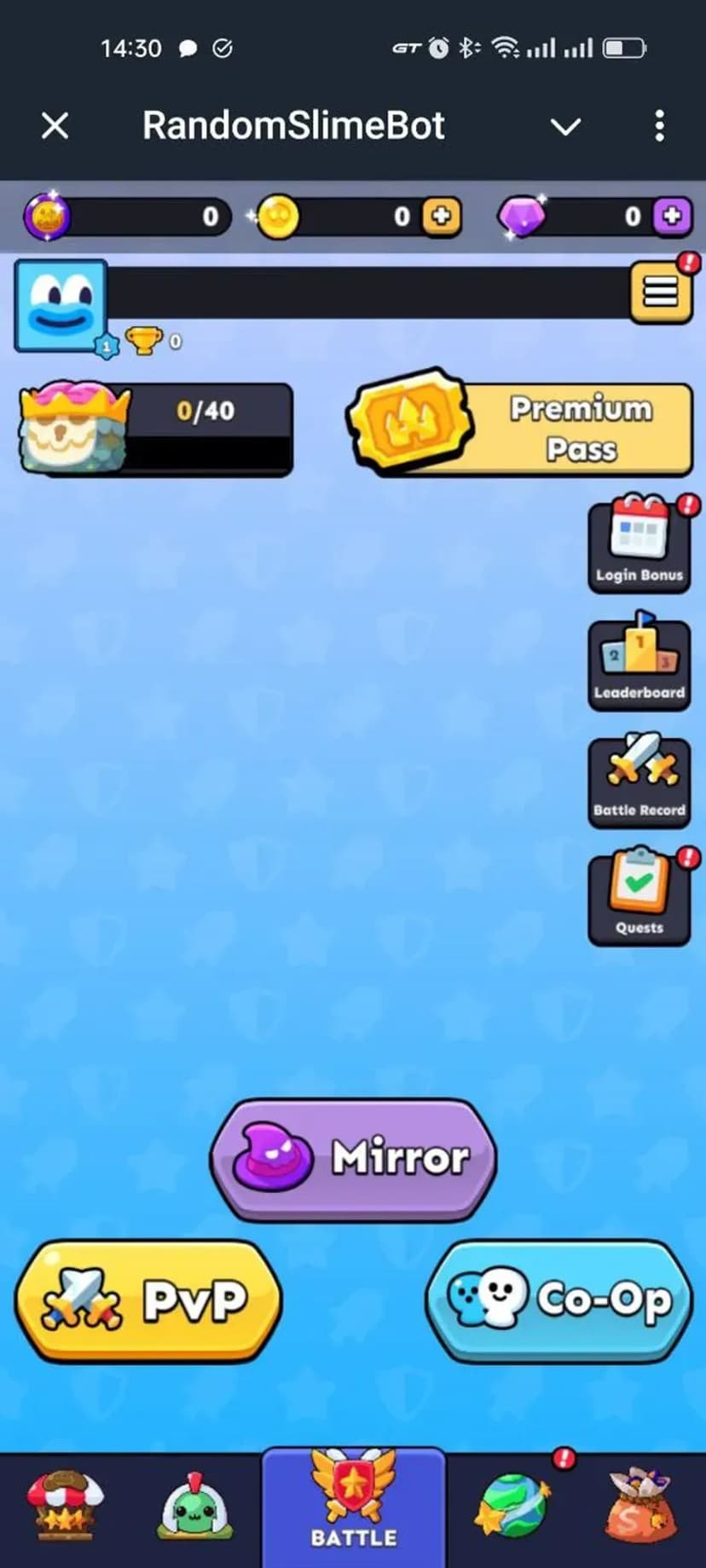
Task: Expand the dropdown chevron in header
Action: pos(565,127)
